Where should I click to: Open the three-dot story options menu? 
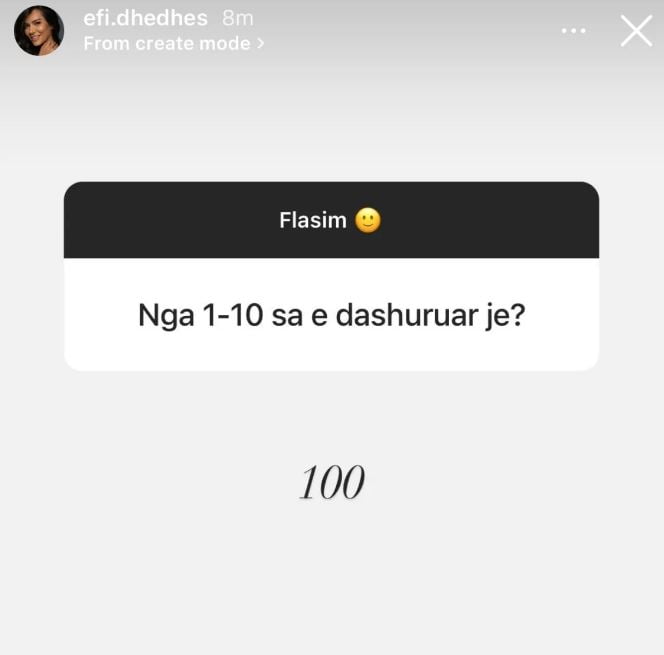[574, 31]
